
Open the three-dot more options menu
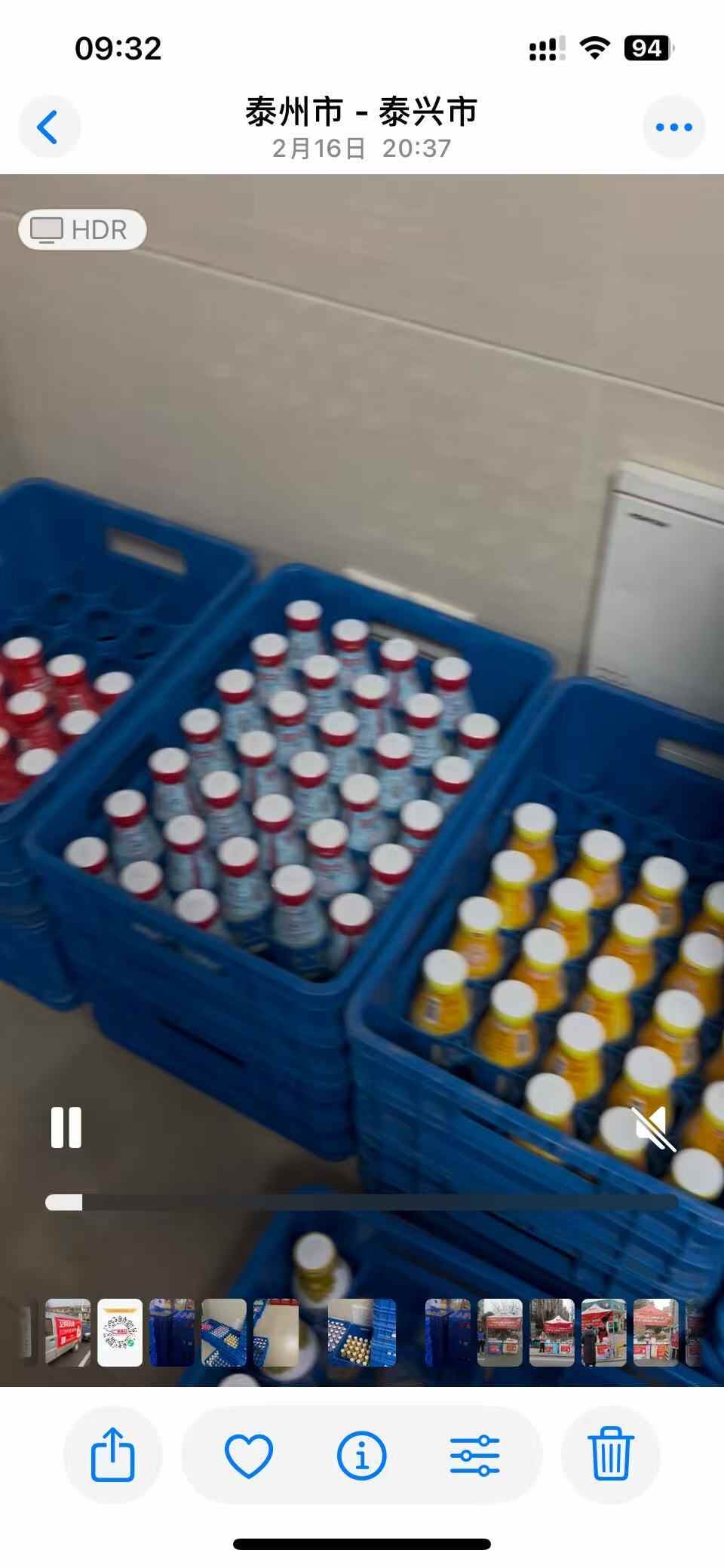673,127
